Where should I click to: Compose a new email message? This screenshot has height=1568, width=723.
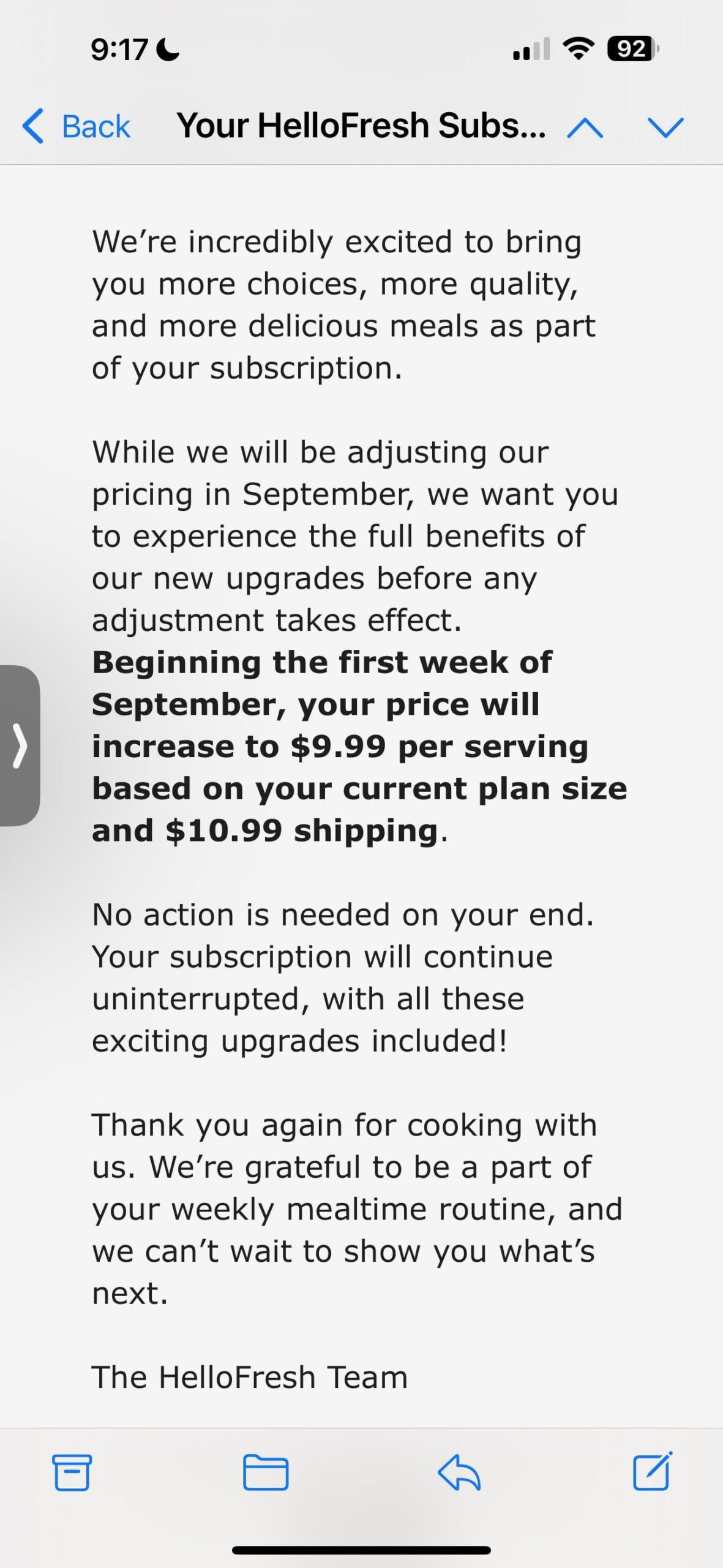(x=652, y=1471)
